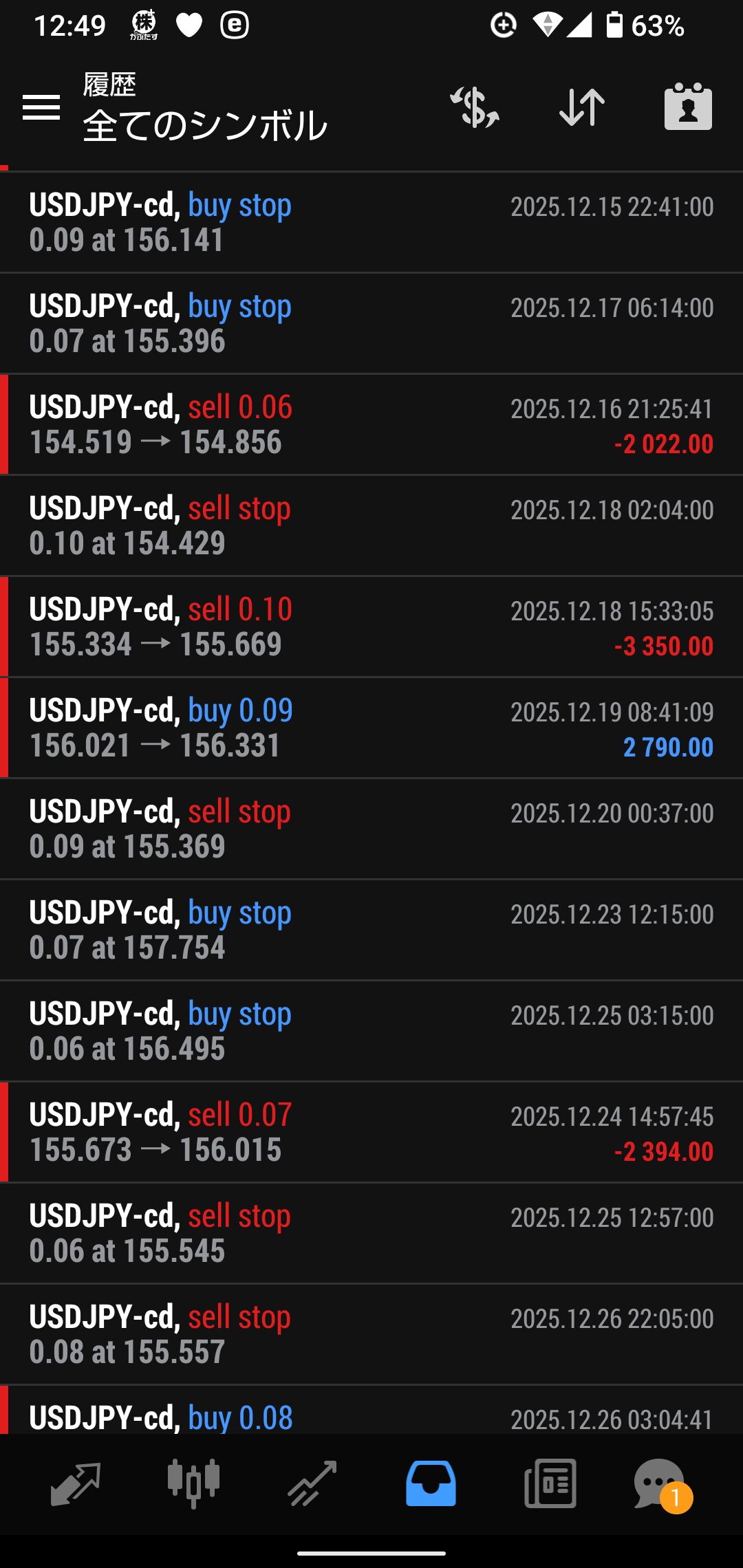Screen dimensions: 743x1568
Task: Expand sell 0.07 deal with -2 394.00 loss
Action: tap(371, 1132)
